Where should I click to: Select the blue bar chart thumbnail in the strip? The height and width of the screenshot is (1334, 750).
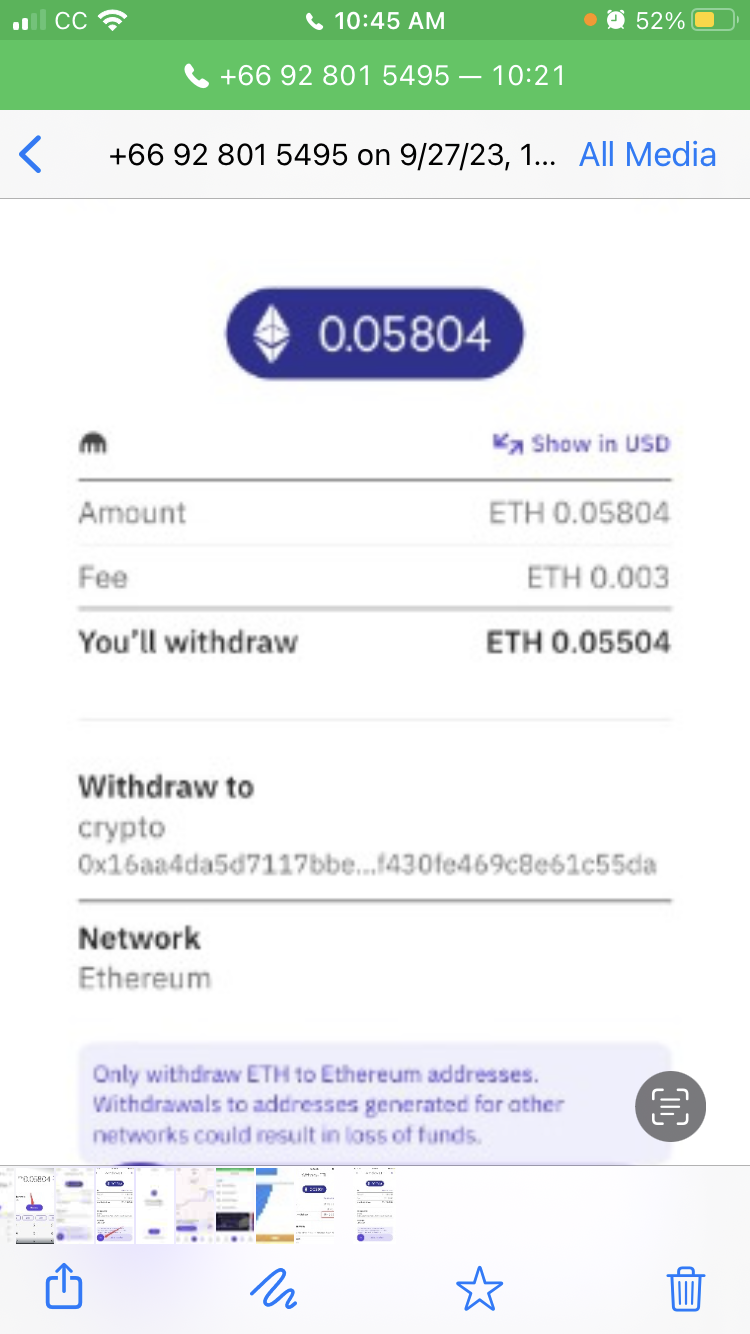coord(274,1205)
